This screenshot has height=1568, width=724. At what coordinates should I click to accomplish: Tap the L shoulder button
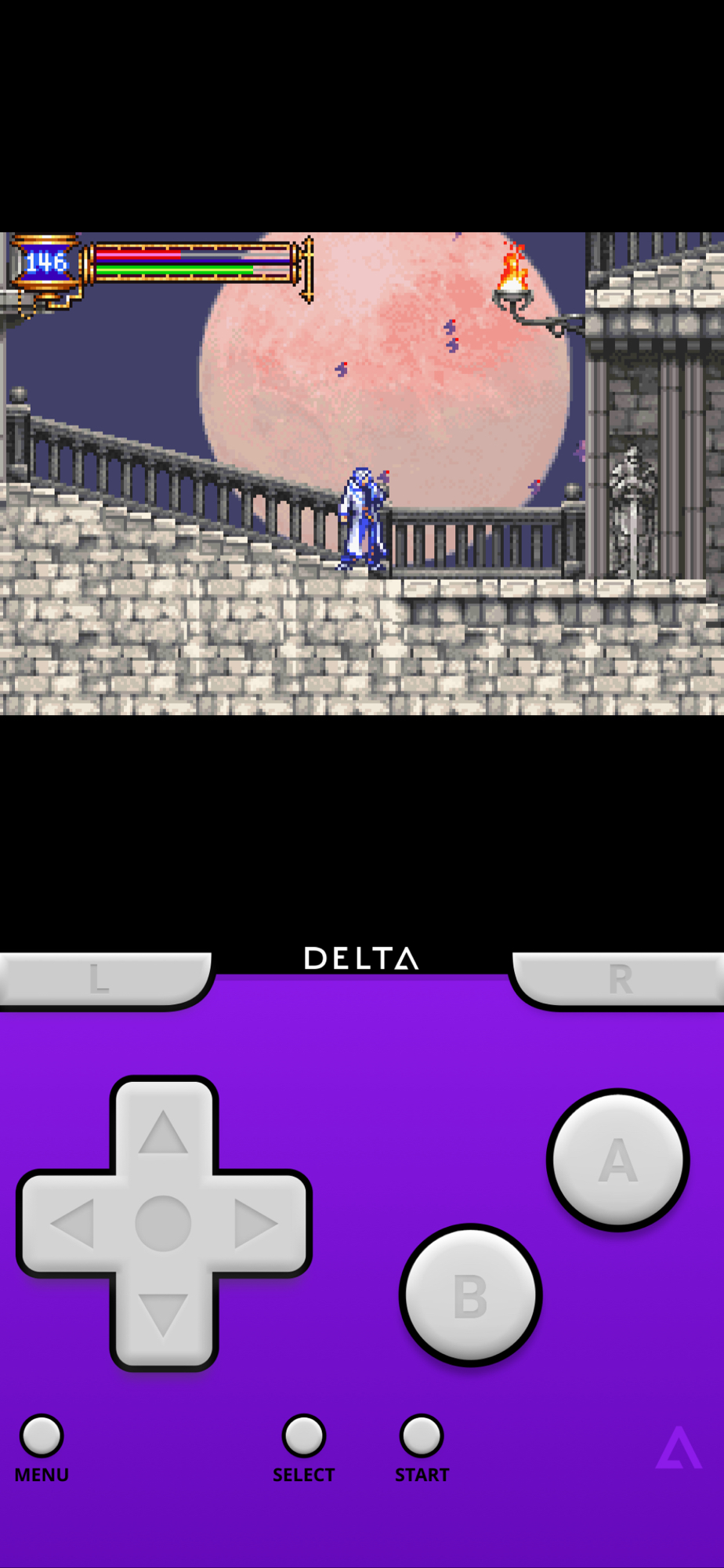click(102, 978)
